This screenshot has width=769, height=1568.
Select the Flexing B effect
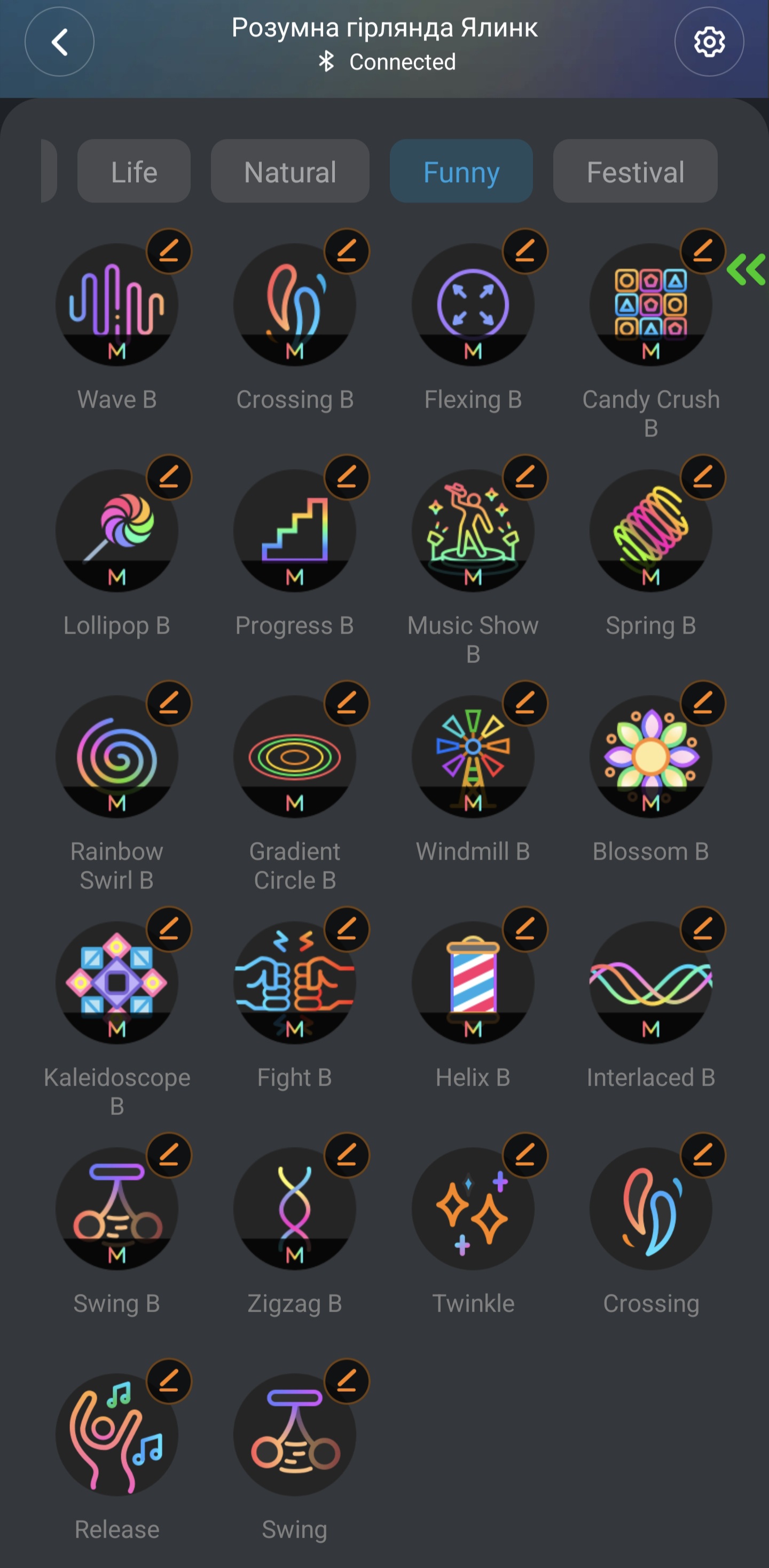(x=473, y=305)
